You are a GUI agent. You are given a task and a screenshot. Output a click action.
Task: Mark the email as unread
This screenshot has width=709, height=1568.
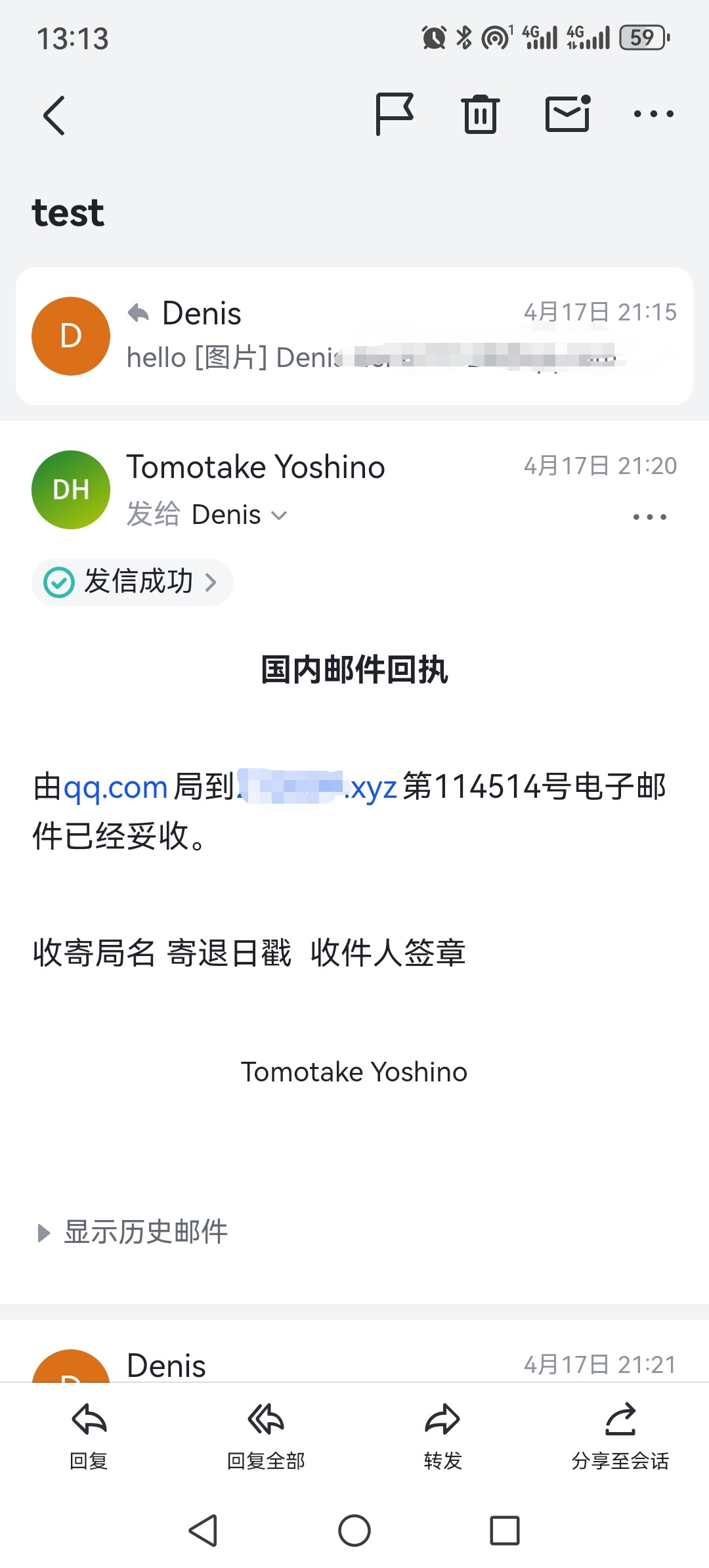[x=569, y=114]
